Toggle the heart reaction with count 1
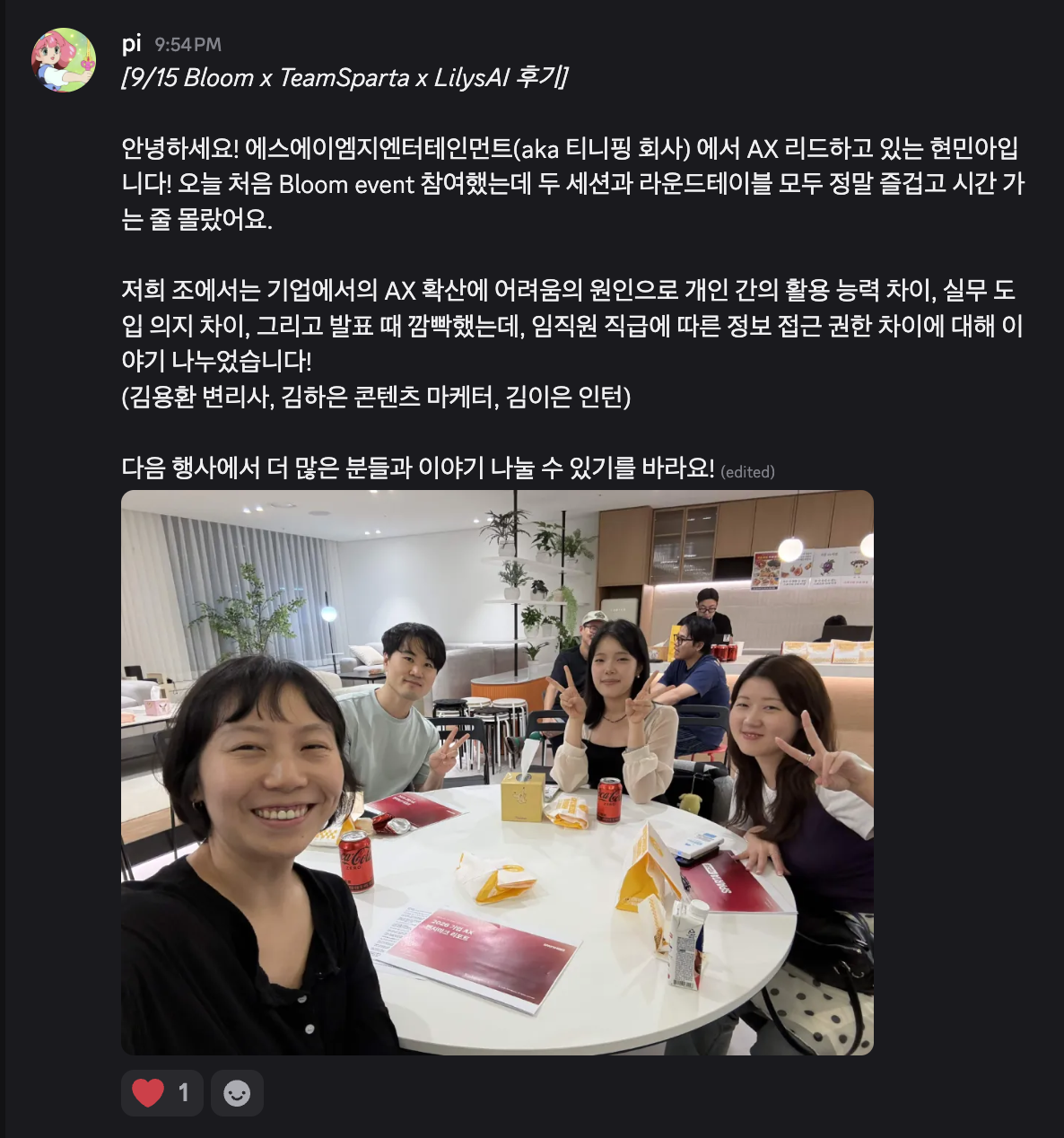 click(x=162, y=1092)
